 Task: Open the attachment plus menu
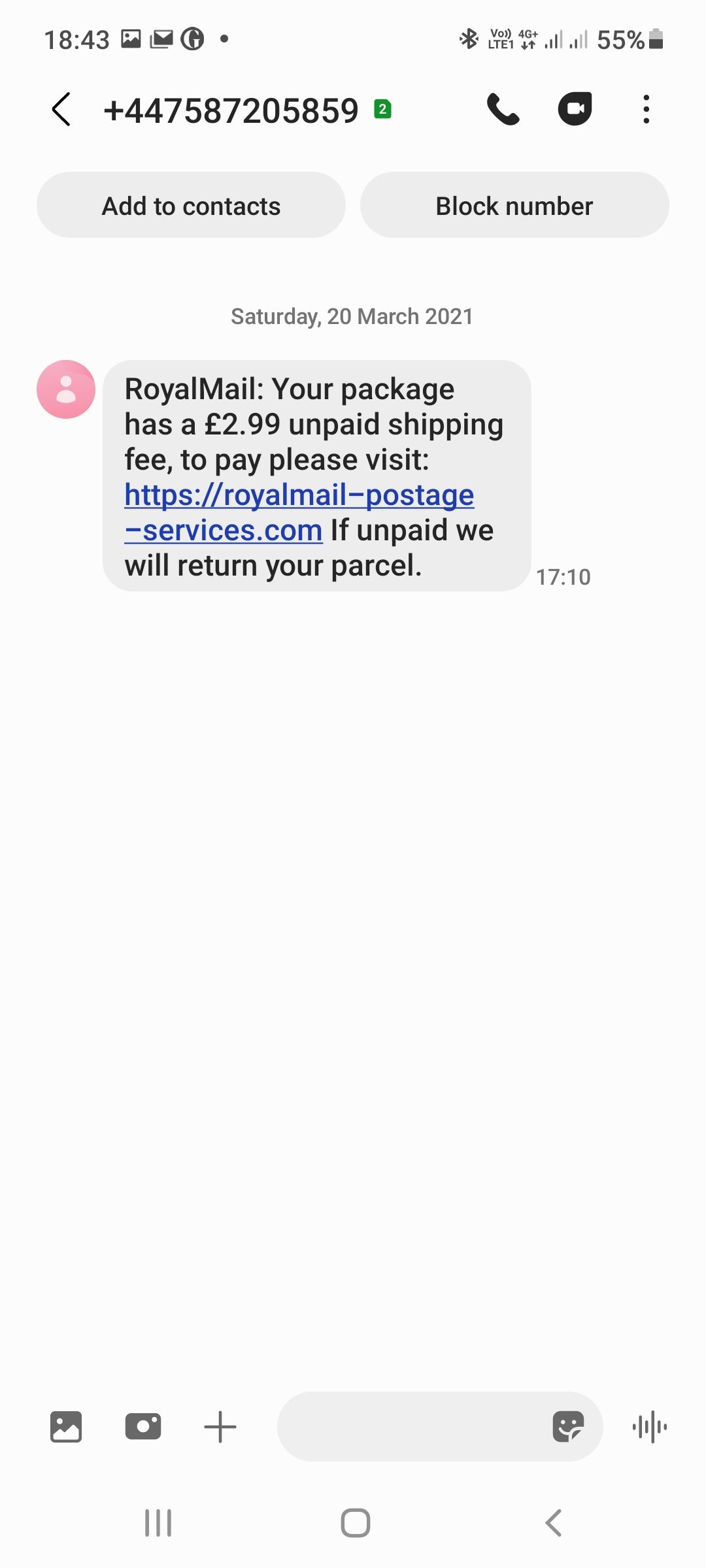(220, 1426)
